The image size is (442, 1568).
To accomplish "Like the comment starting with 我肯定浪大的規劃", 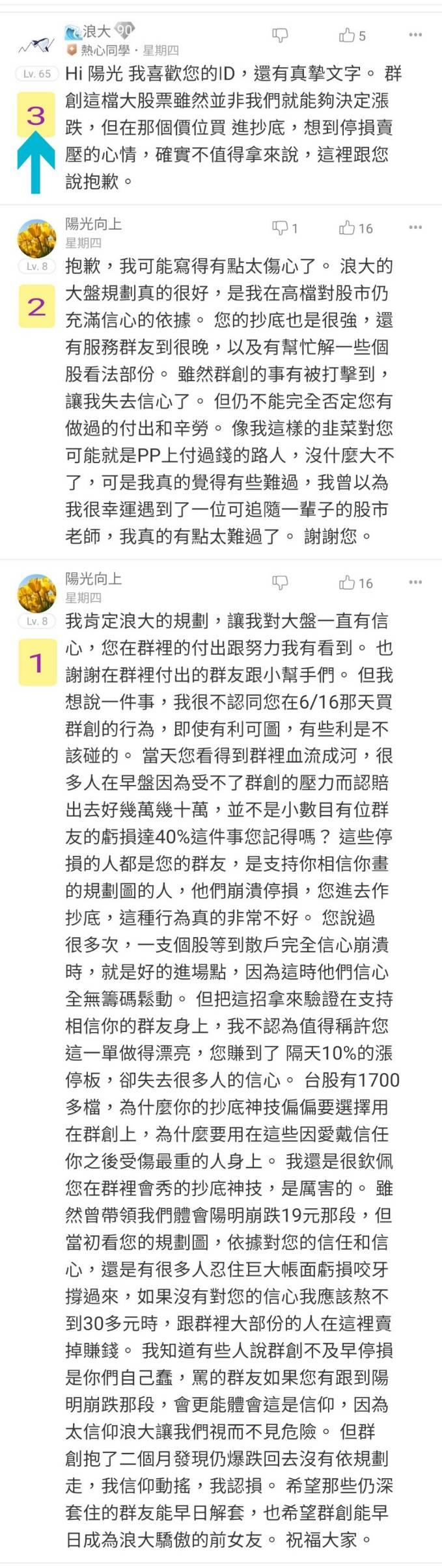I will 347,583.
